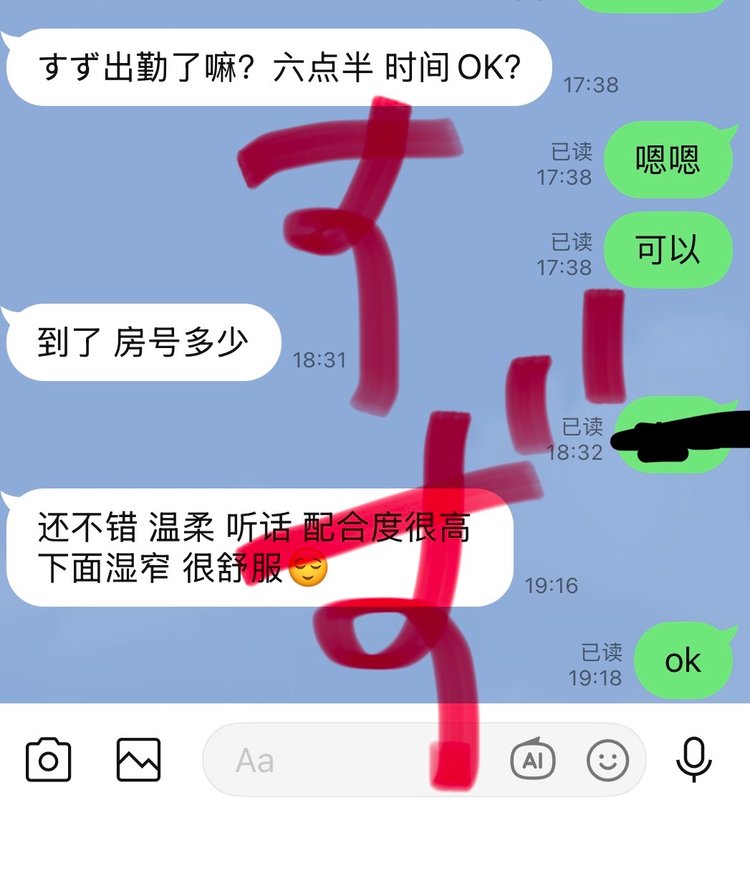Open the emoji and sticker picker
750x886 pixels.
click(607, 761)
